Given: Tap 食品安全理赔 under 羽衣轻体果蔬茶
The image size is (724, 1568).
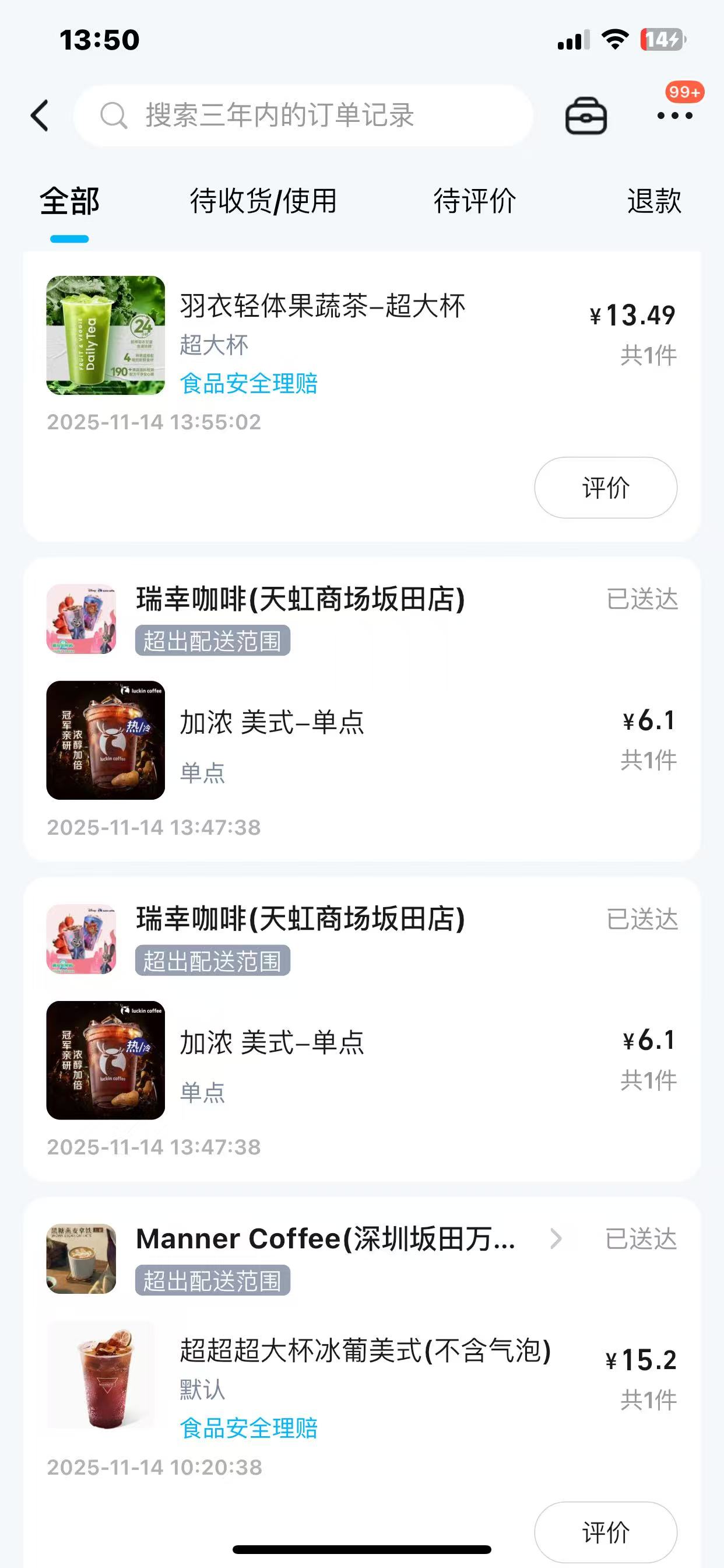Looking at the screenshot, I should point(248,383).
